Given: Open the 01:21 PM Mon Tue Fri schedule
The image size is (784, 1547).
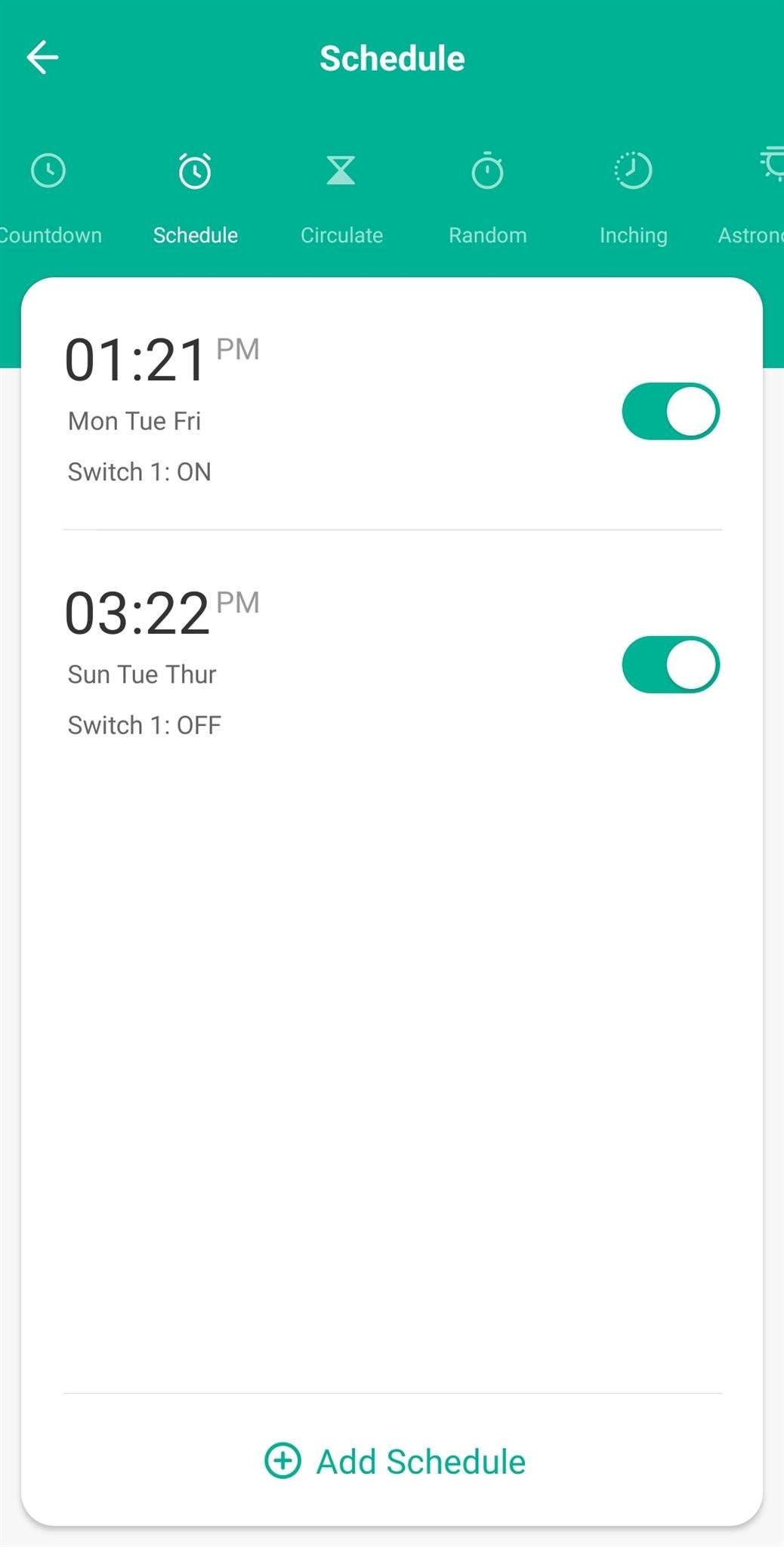Looking at the screenshot, I should [x=302, y=408].
